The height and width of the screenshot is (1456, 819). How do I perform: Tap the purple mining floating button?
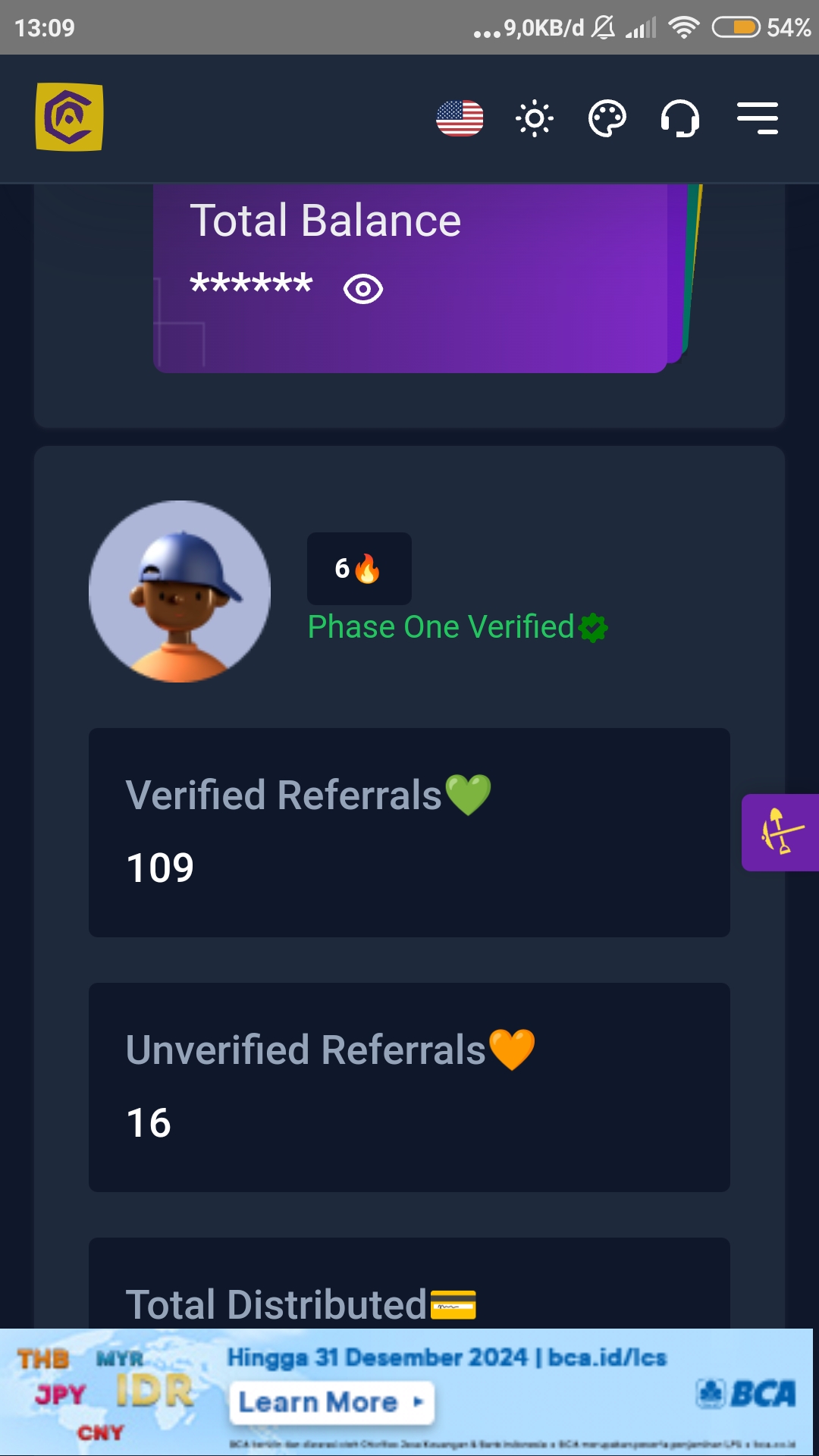780,833
